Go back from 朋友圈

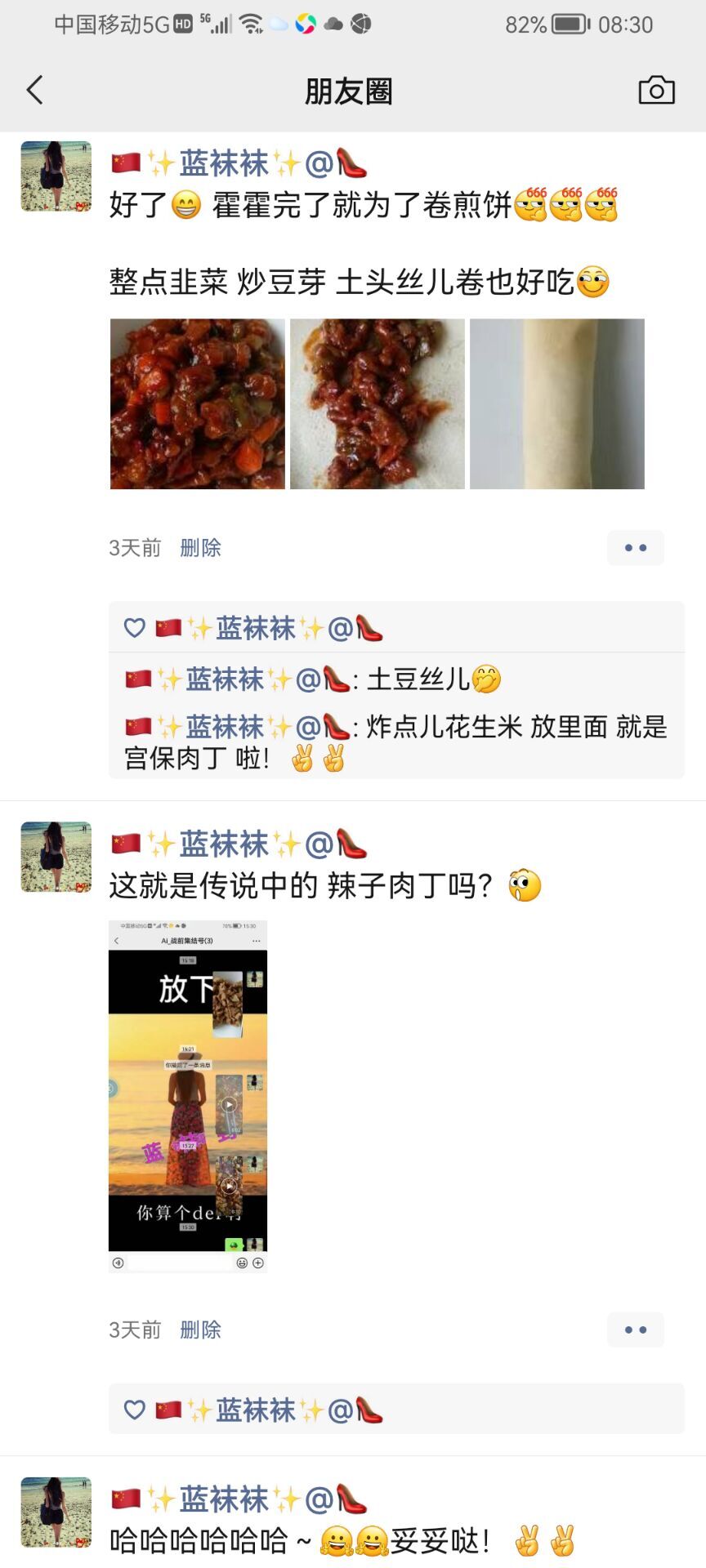[34, 90]
